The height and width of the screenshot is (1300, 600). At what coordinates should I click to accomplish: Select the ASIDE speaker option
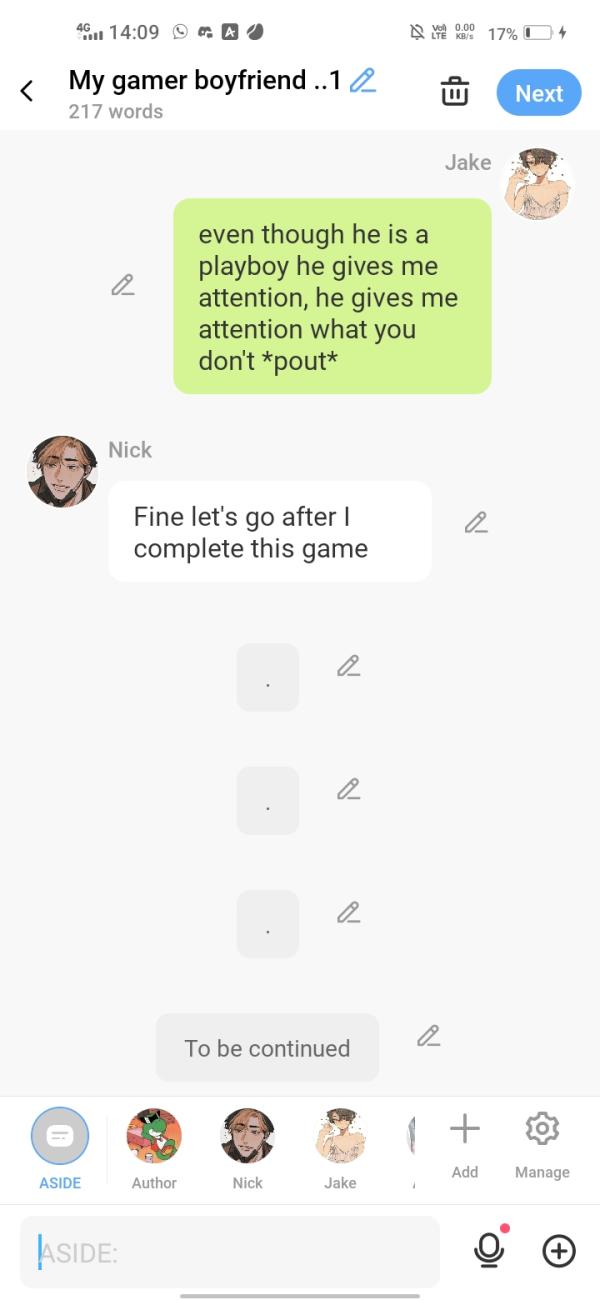point(60,1136)
